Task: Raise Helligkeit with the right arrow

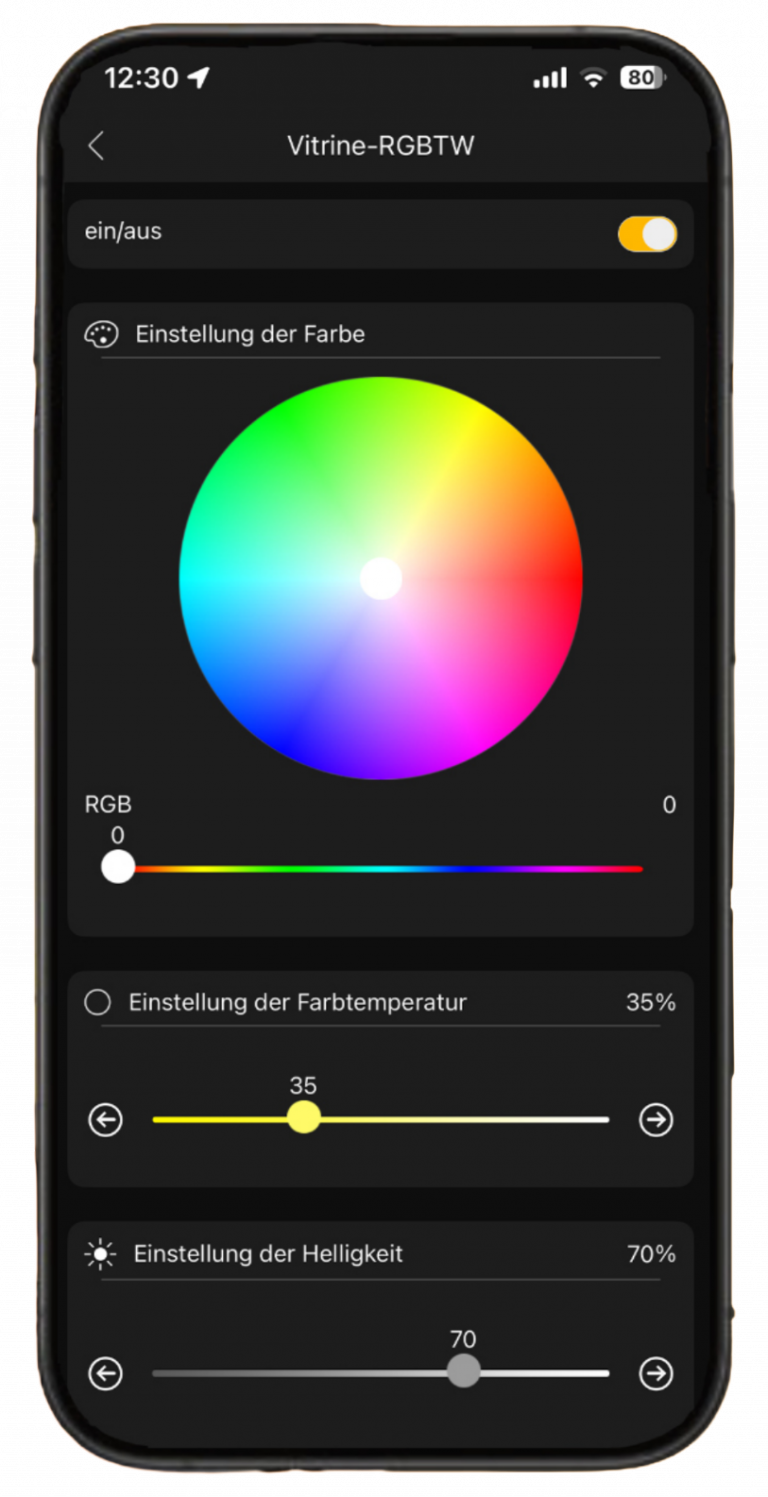Action: [656, 1374]
